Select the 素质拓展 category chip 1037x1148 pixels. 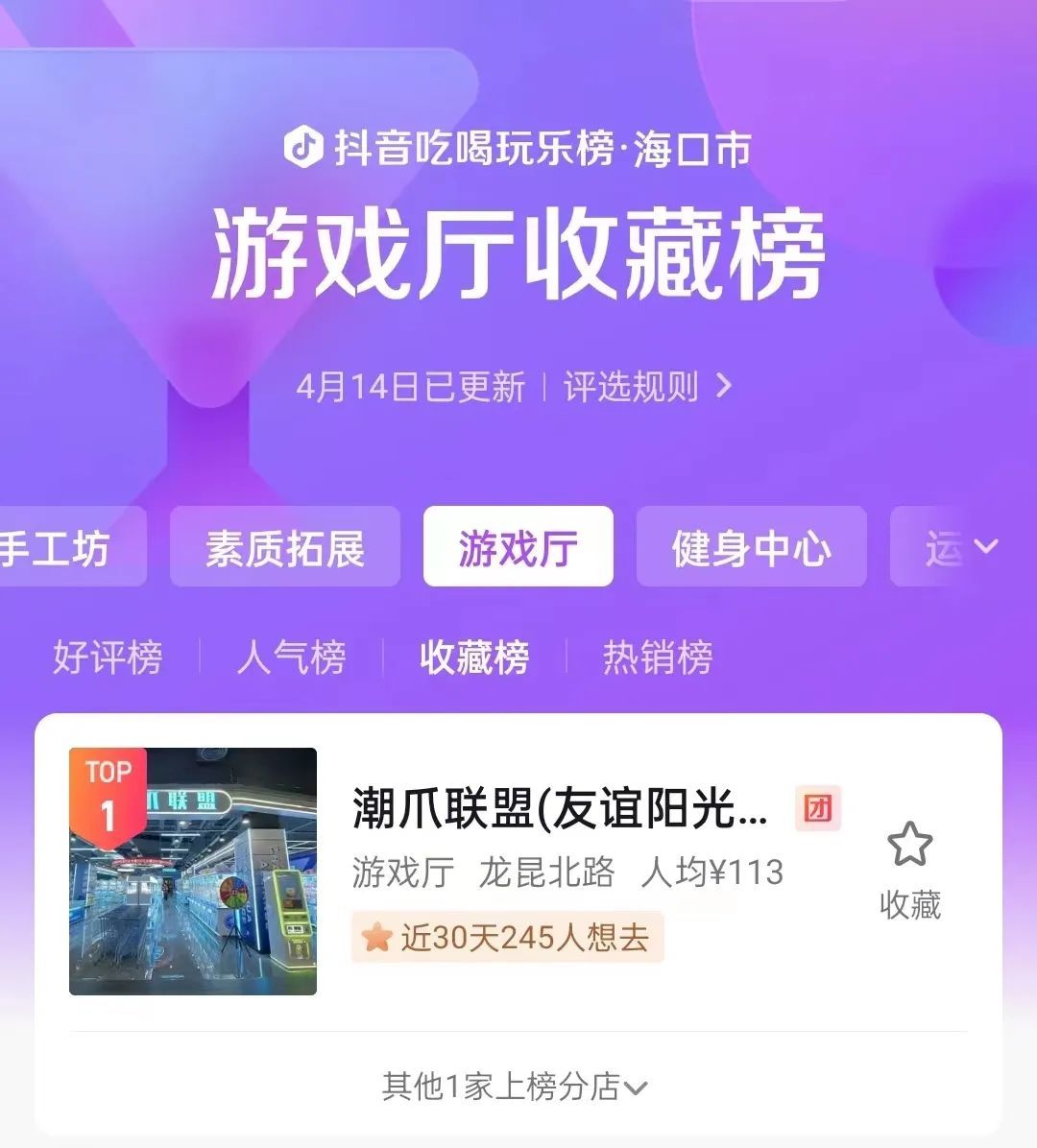(285, 548)
